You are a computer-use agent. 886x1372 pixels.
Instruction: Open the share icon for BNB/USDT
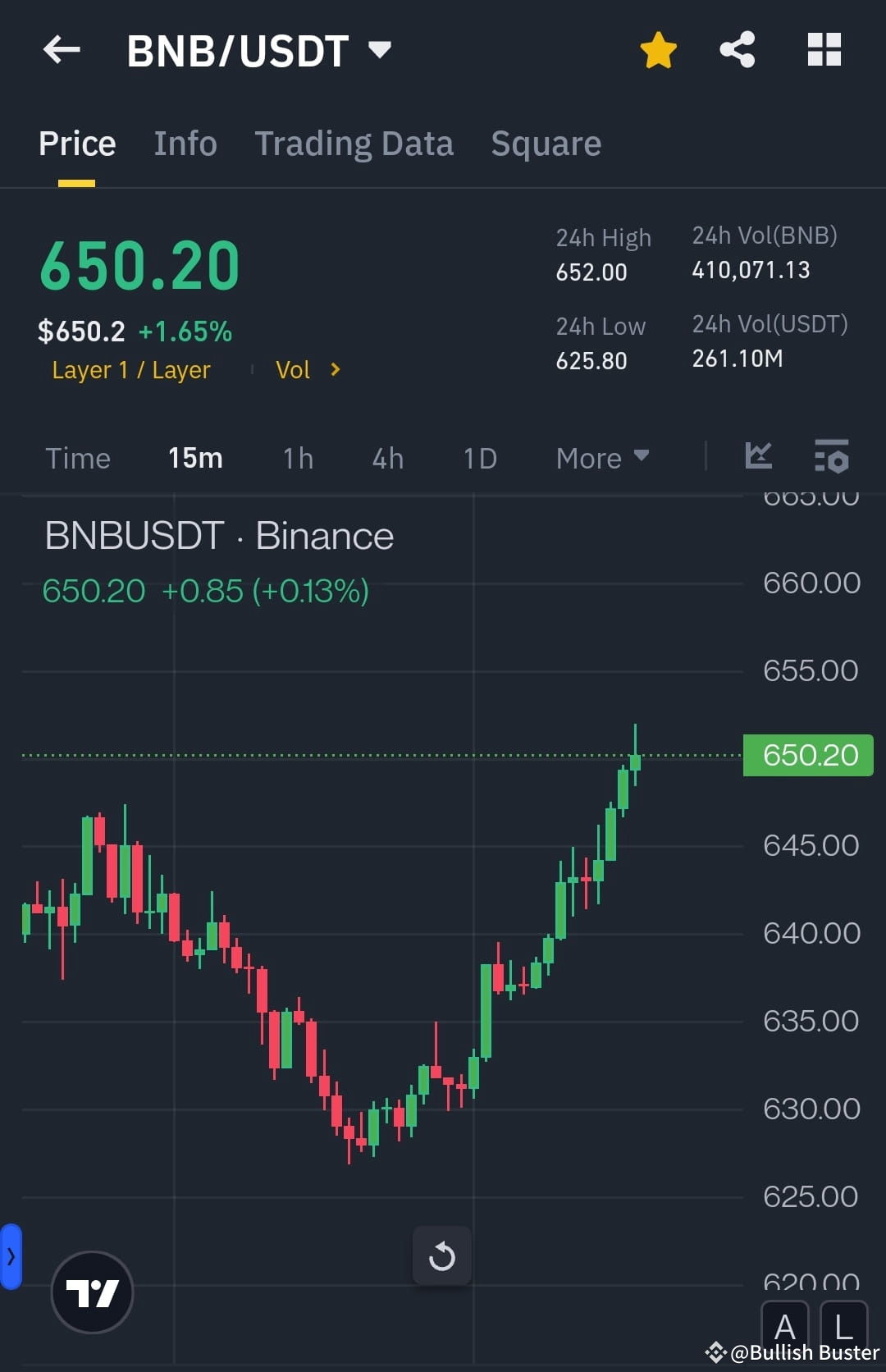click(737, 49)
